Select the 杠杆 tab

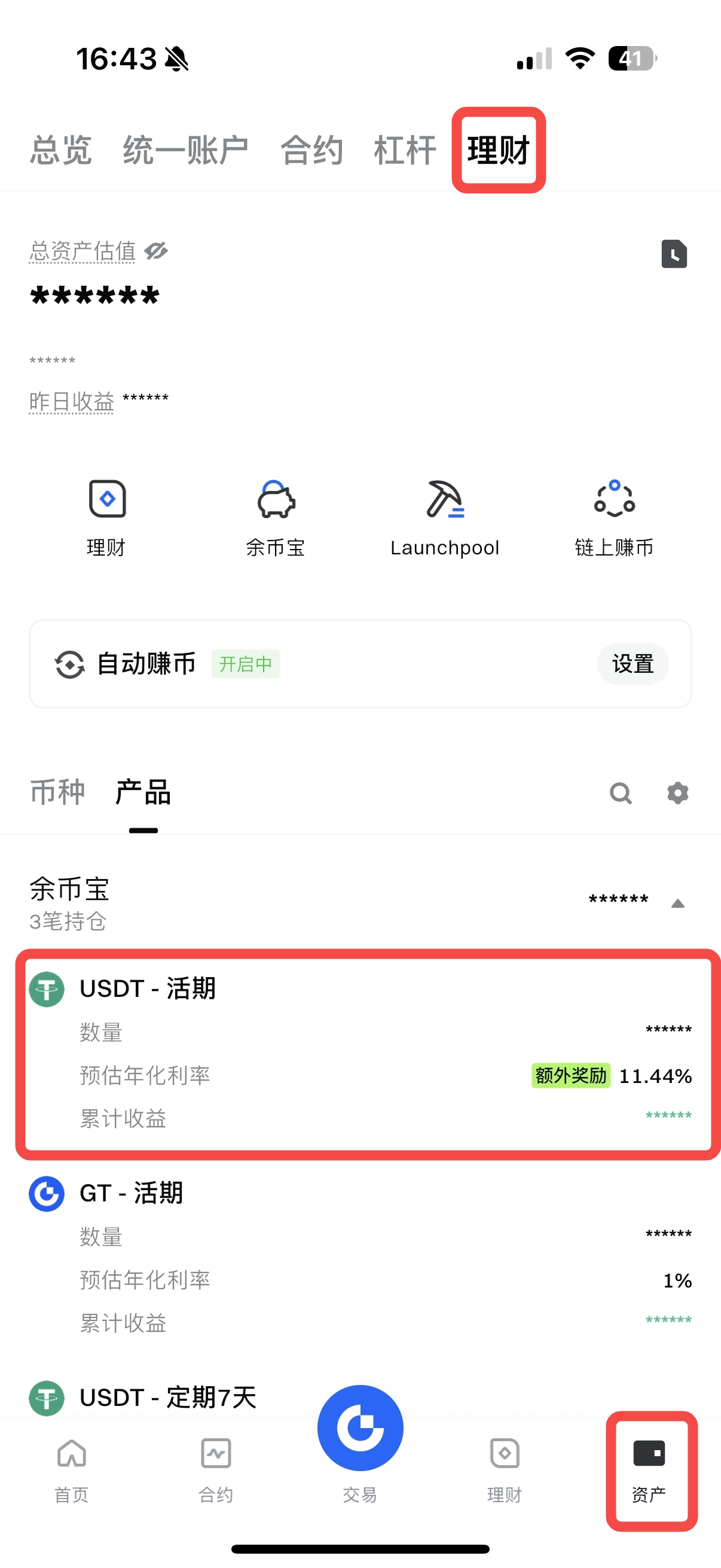point(405,150)
